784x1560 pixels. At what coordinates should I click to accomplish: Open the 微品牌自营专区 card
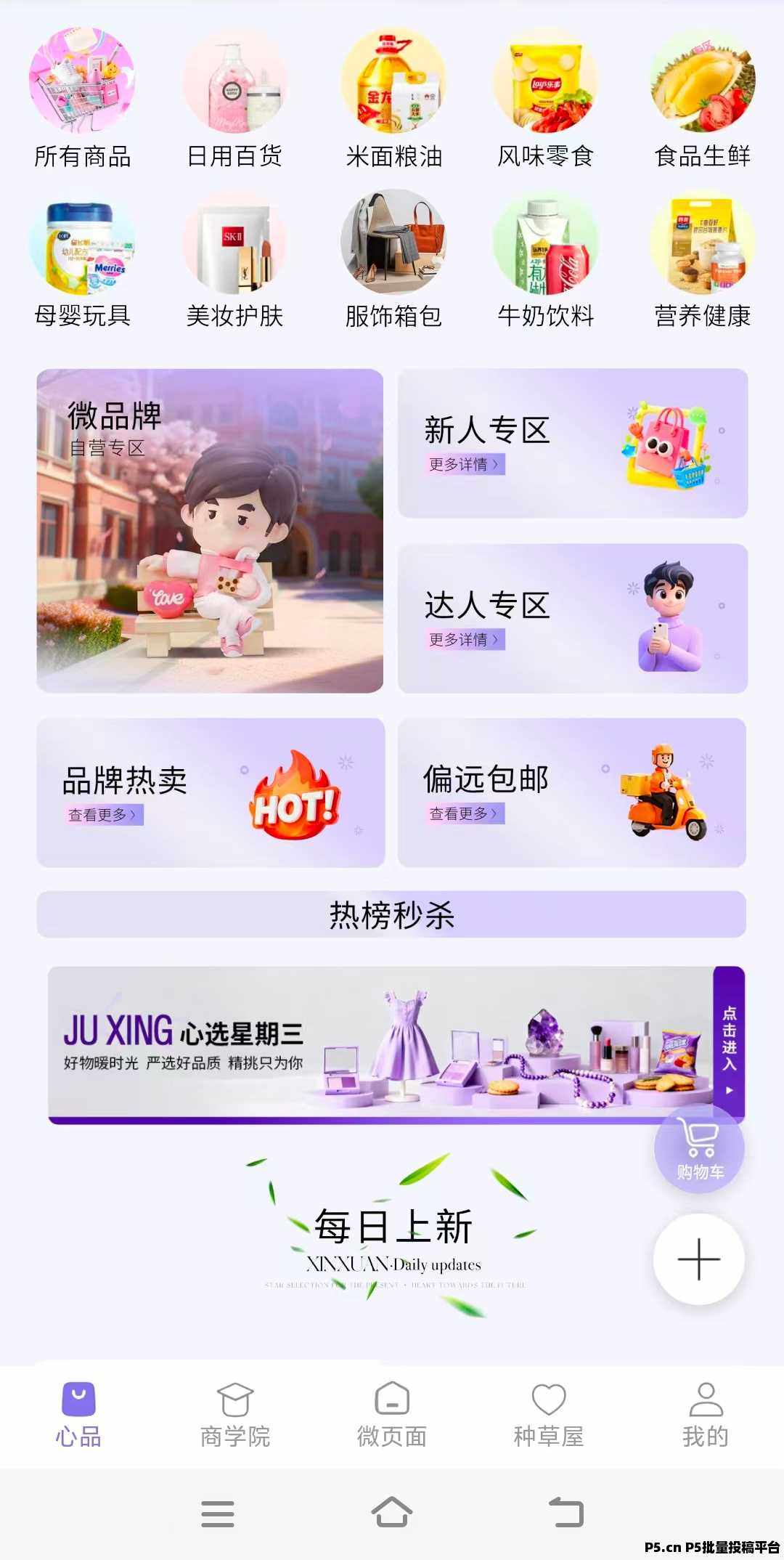pos(211,528)
